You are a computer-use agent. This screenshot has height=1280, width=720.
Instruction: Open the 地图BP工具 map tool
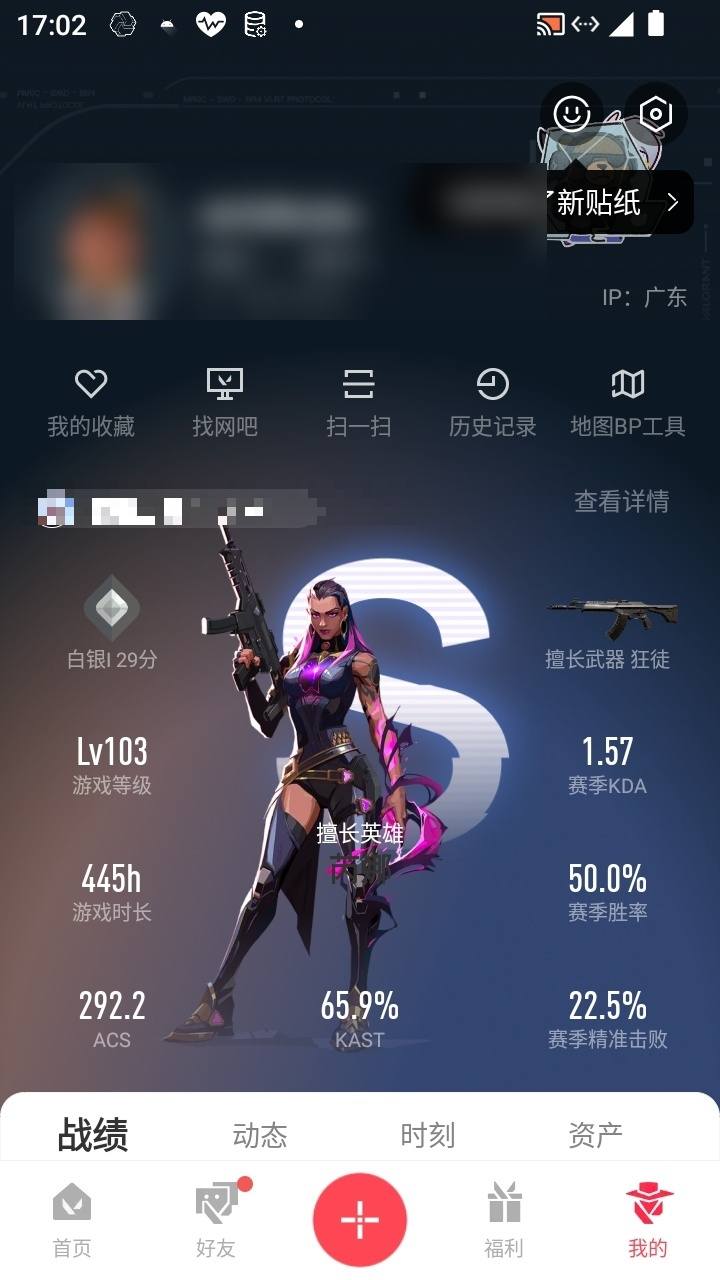click(628, 398)
